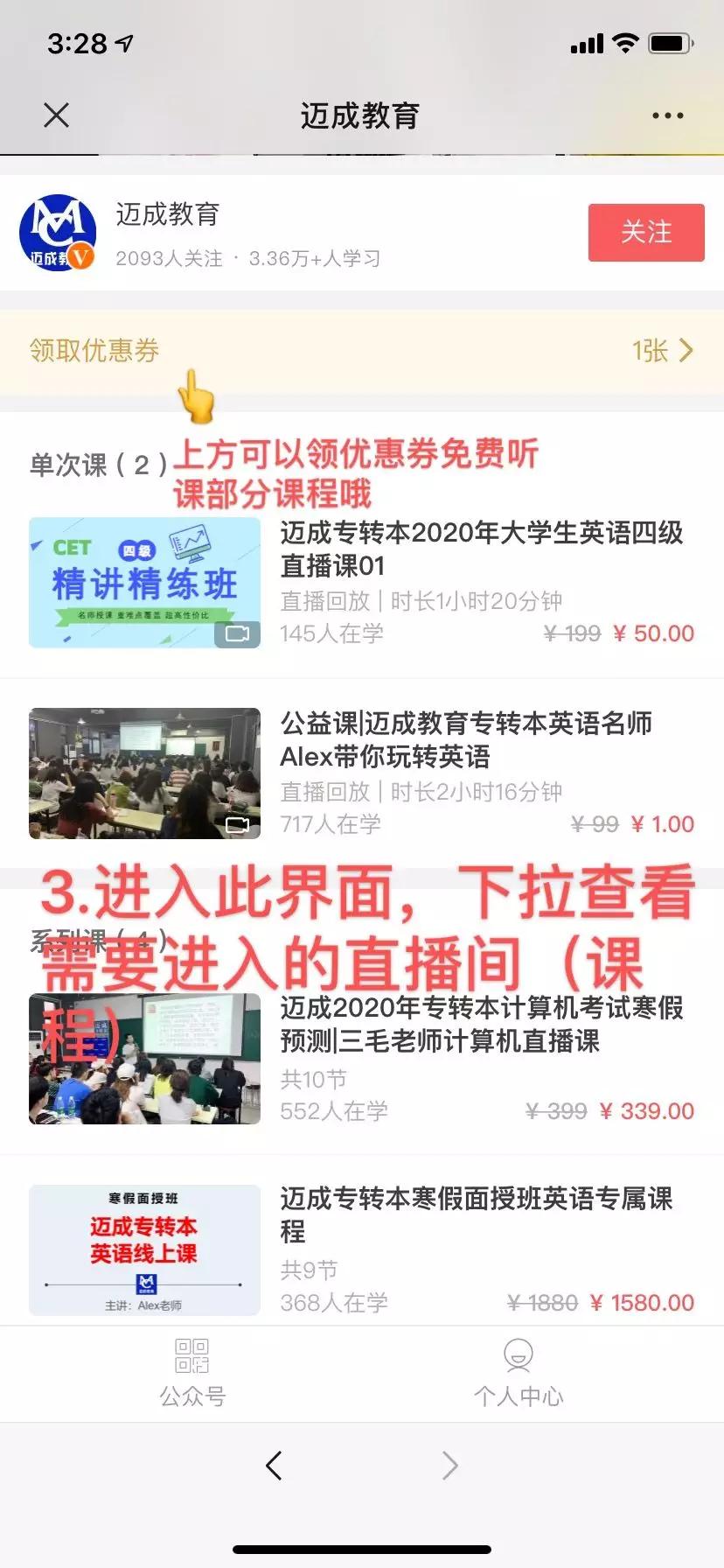Click the Wi-Fi icon in the status bar
Viewport: 724px width, 1568px height.
point(626,42)
